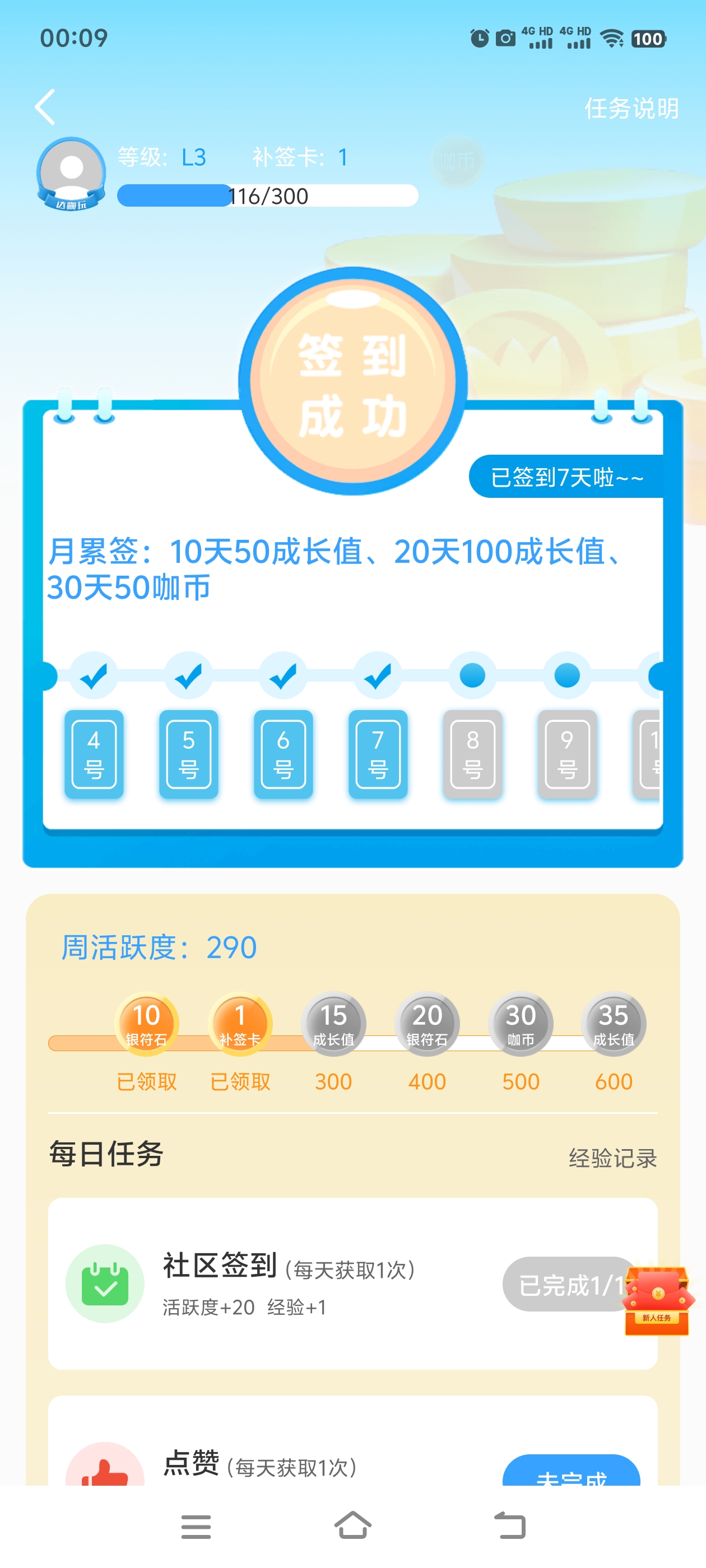Viewport: 706px width, 1568px height.
Task: Select the 9号 calendar day
Action: point(566,754)
